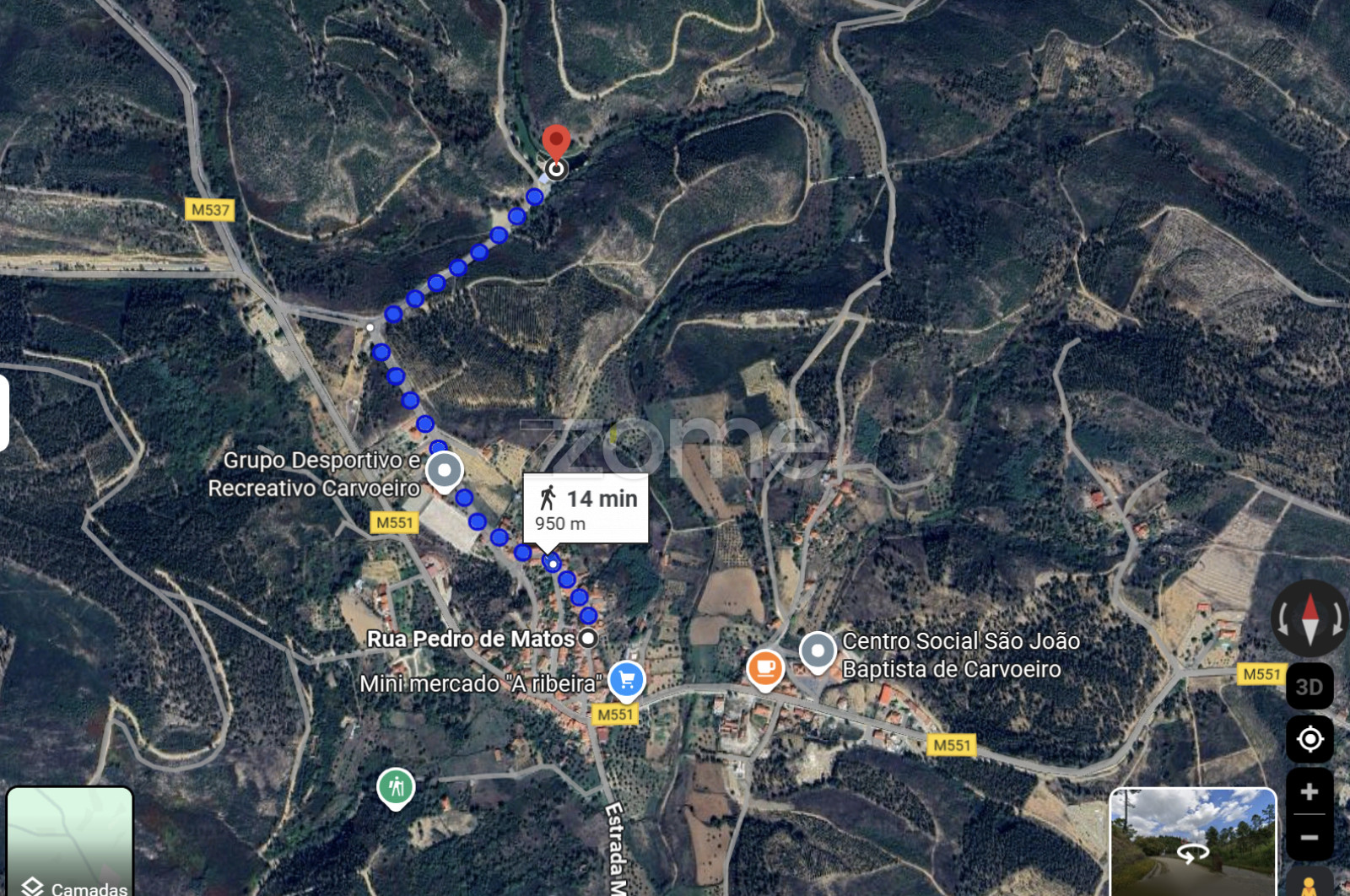This screenshot has height=896, width=1350.
Task: Zoom in on the map
Action: (x=1309, y=791)
